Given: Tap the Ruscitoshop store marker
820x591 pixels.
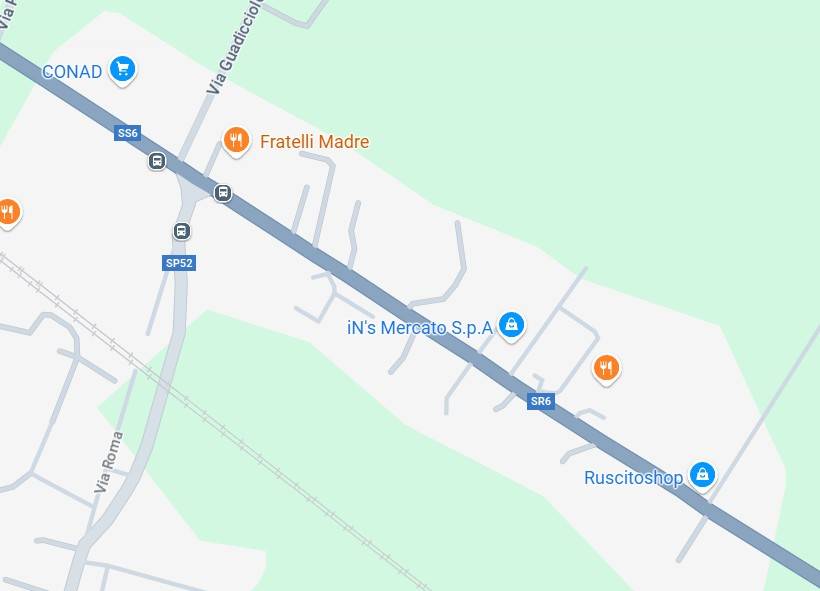Looking at the screenshot, I should [703, 474].
